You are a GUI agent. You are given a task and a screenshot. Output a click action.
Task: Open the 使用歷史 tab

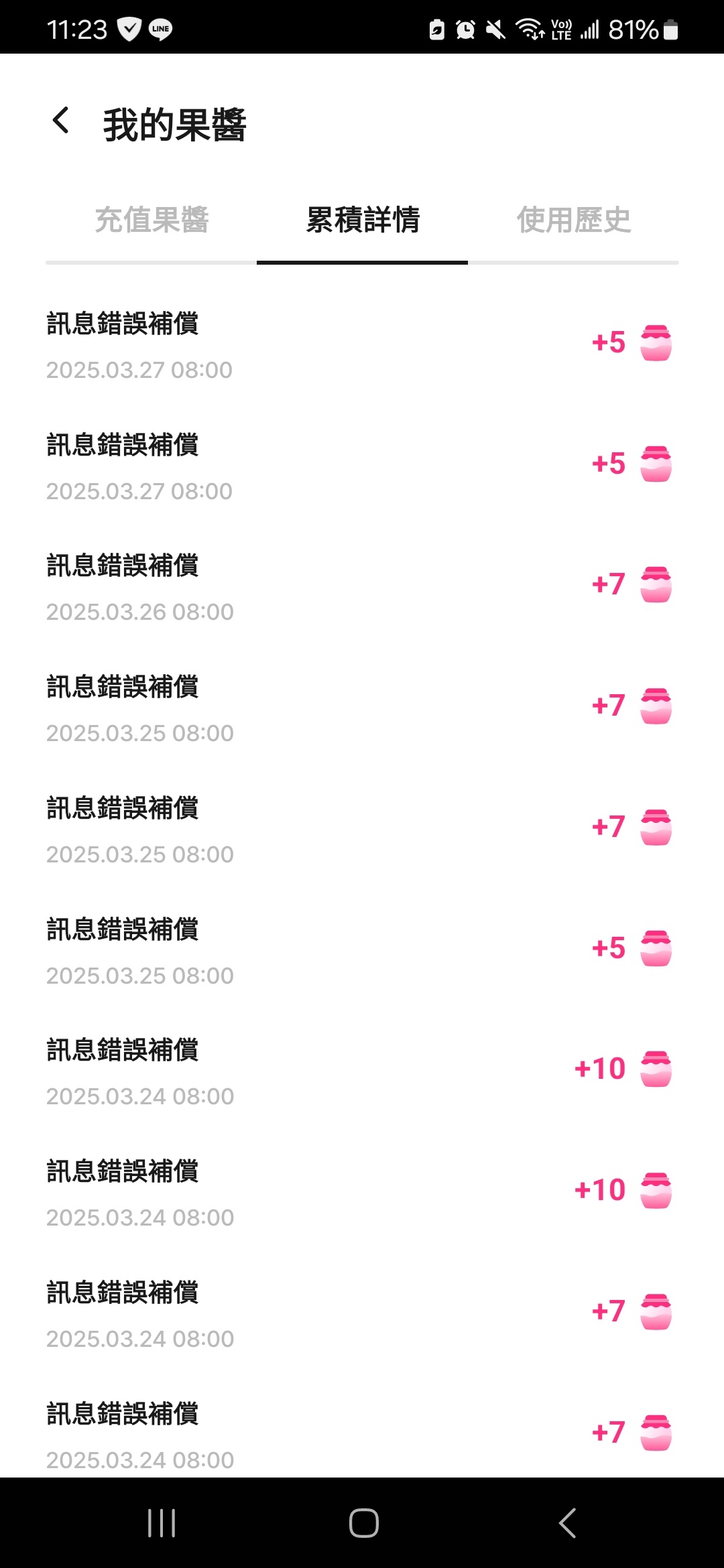[x=574, y=220]
